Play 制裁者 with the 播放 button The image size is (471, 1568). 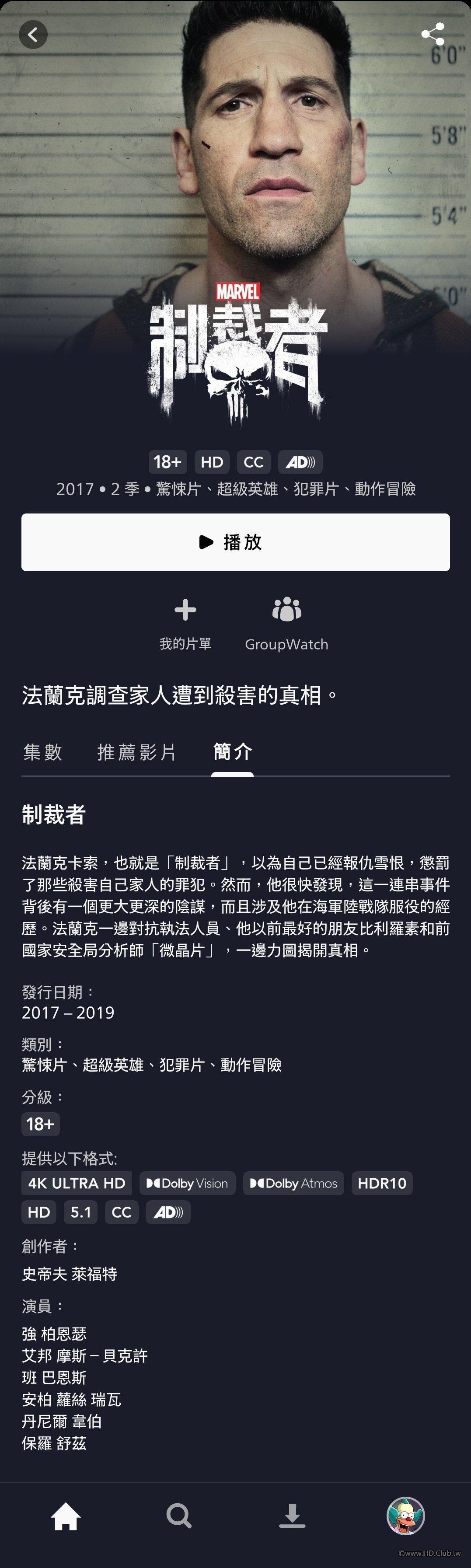[235, 542]
